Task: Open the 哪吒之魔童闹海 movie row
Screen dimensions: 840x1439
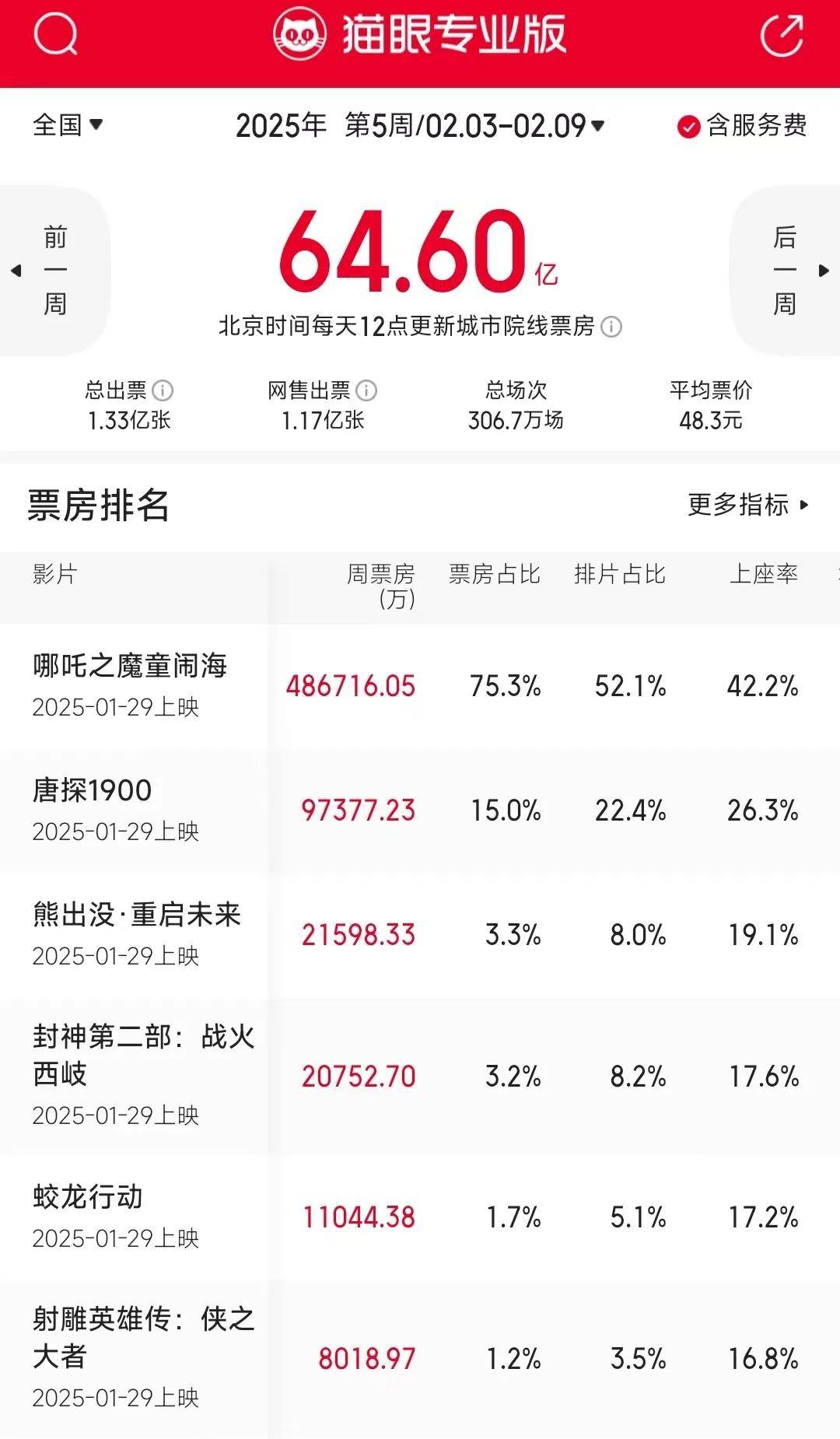Action: (x=420, y=686)
